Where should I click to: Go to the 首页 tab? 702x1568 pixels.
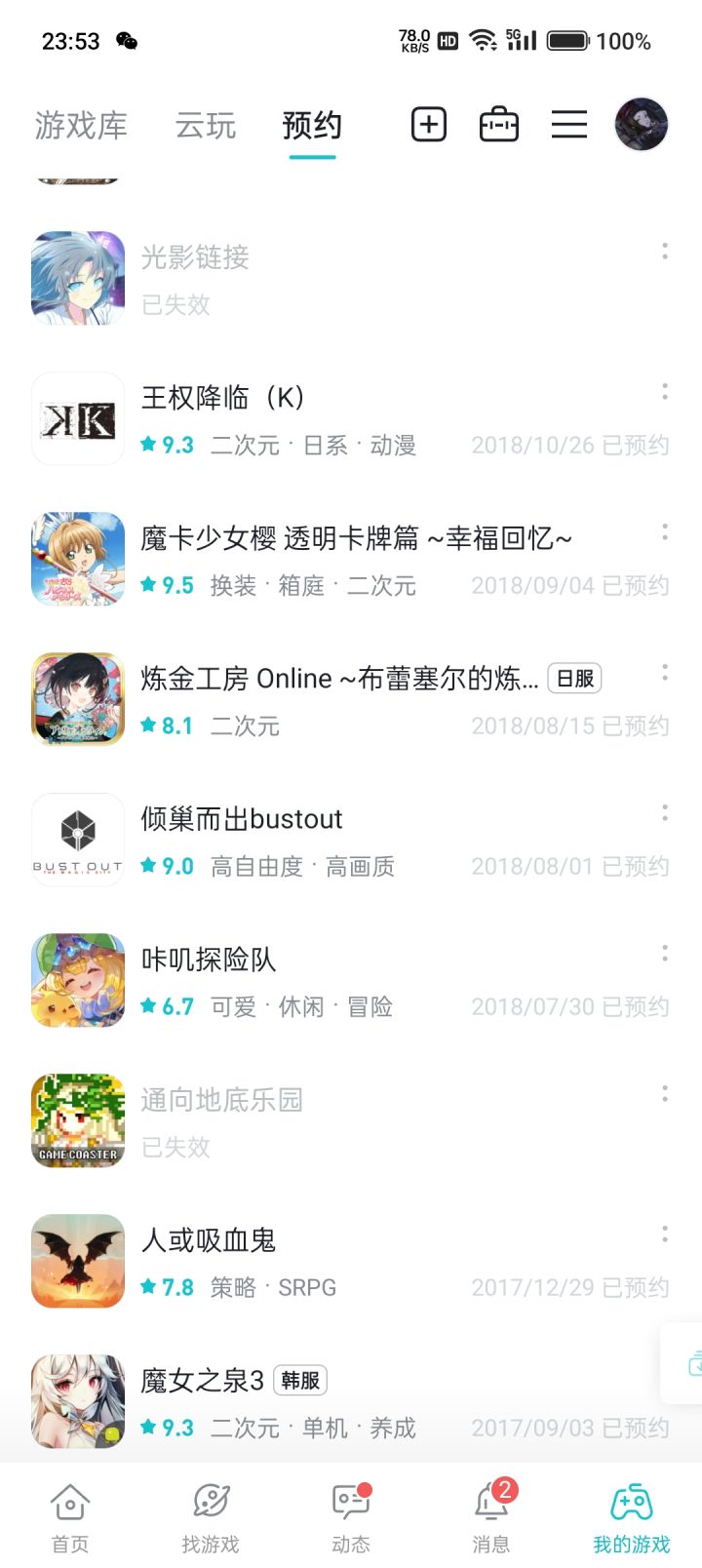[x=70, y=1516]
